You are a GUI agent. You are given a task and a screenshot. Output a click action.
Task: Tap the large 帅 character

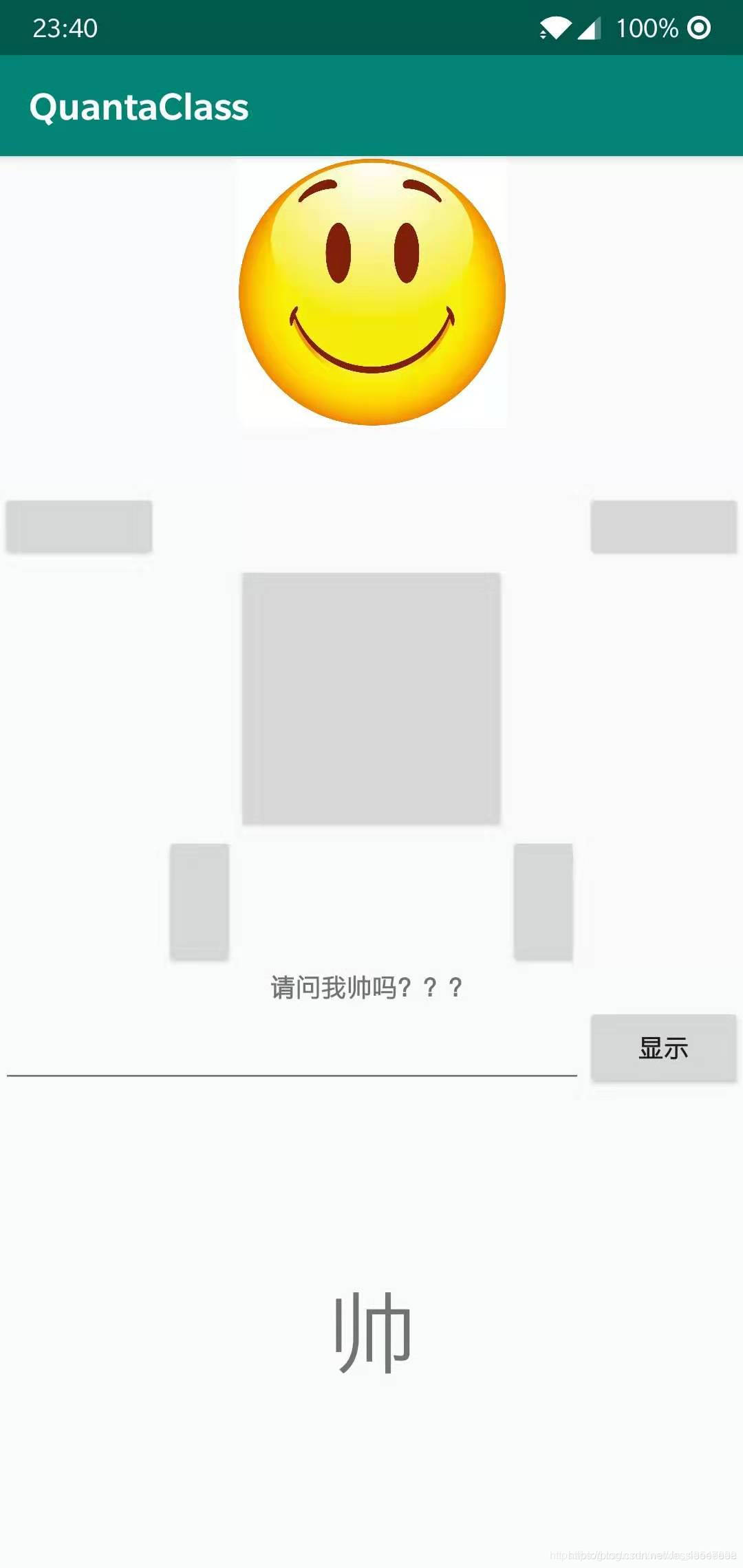pyautogui.click(x=371, y=1331)
